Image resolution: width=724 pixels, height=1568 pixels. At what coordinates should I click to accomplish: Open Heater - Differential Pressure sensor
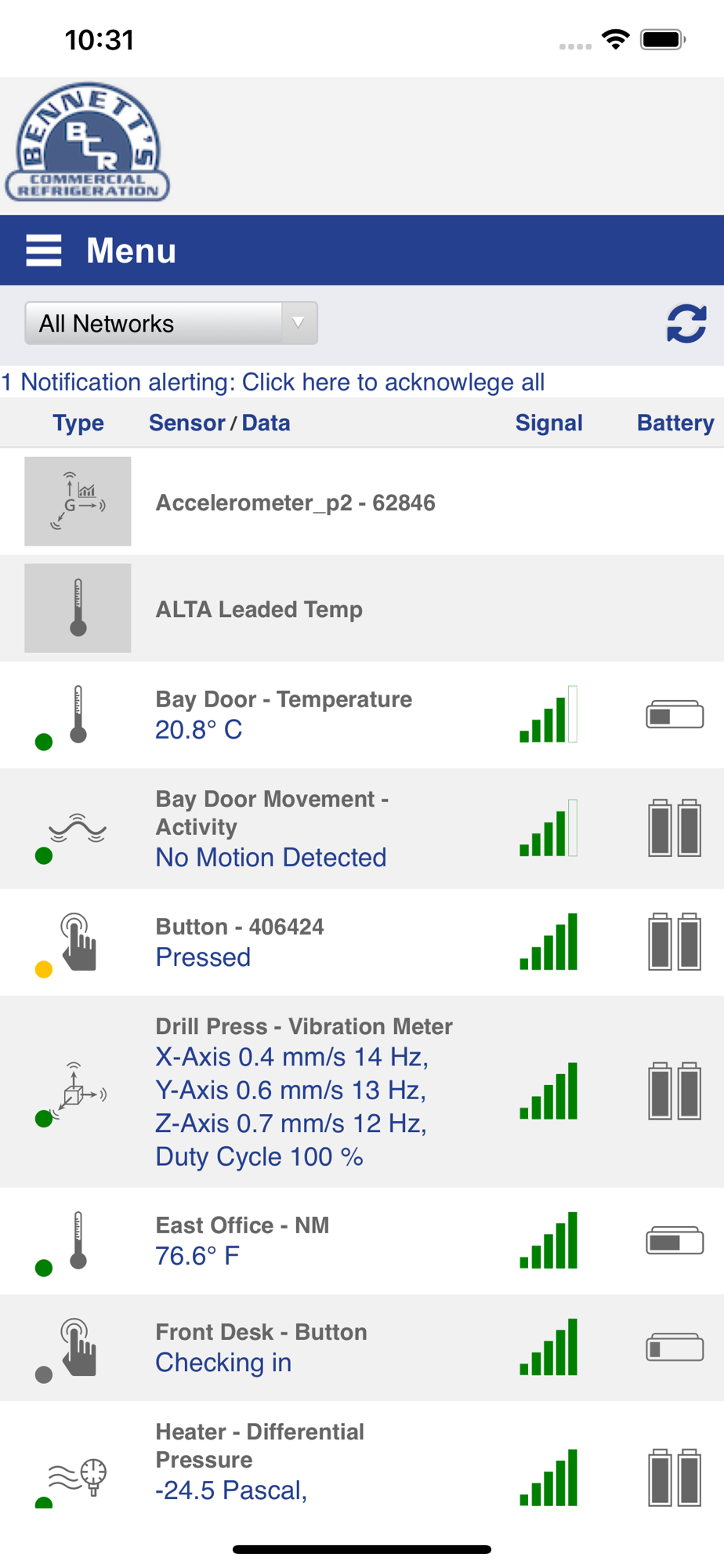pos(362,1460)
